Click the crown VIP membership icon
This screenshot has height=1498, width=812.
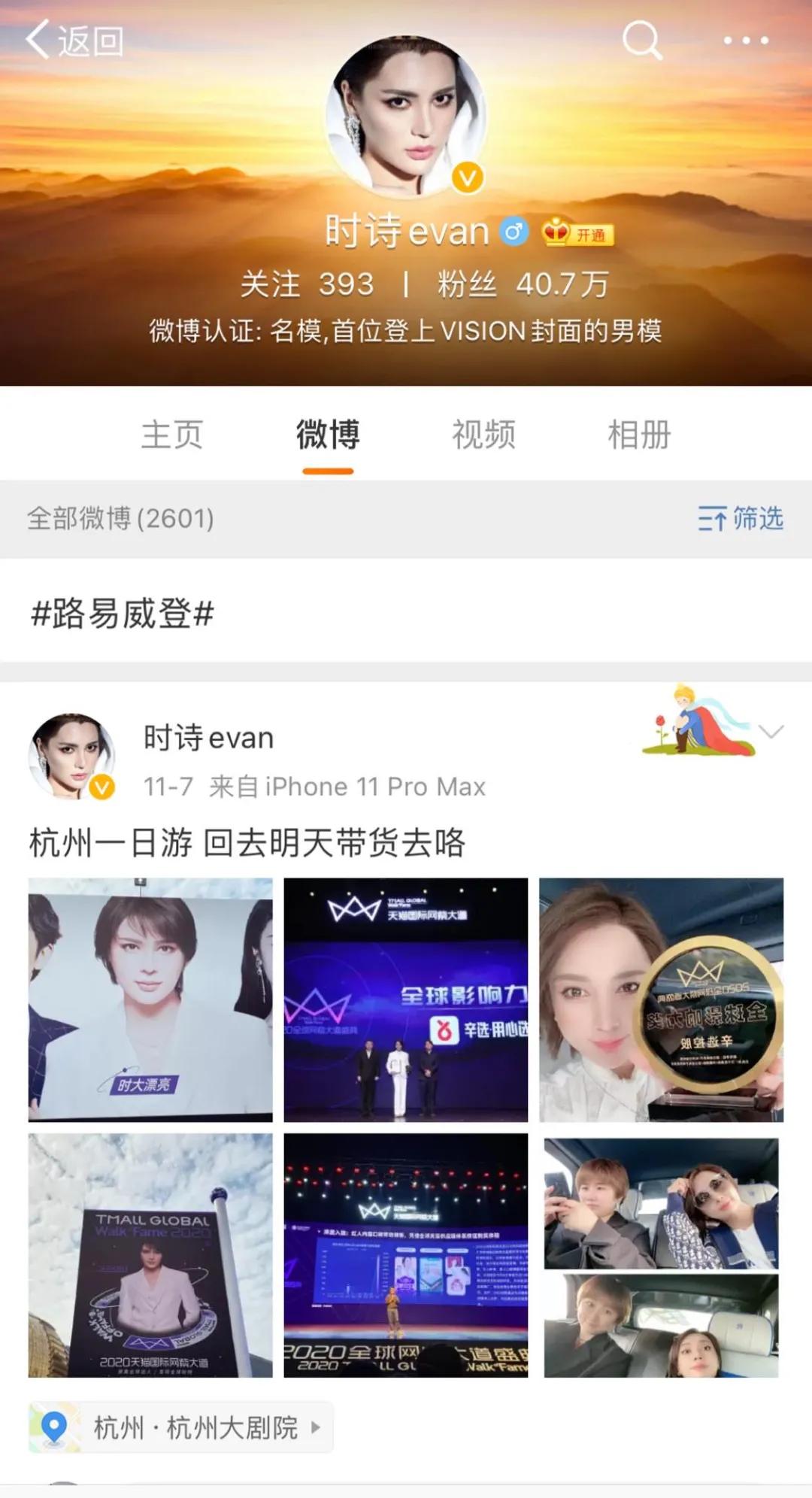pyautogui.click(x=555, y=235)
